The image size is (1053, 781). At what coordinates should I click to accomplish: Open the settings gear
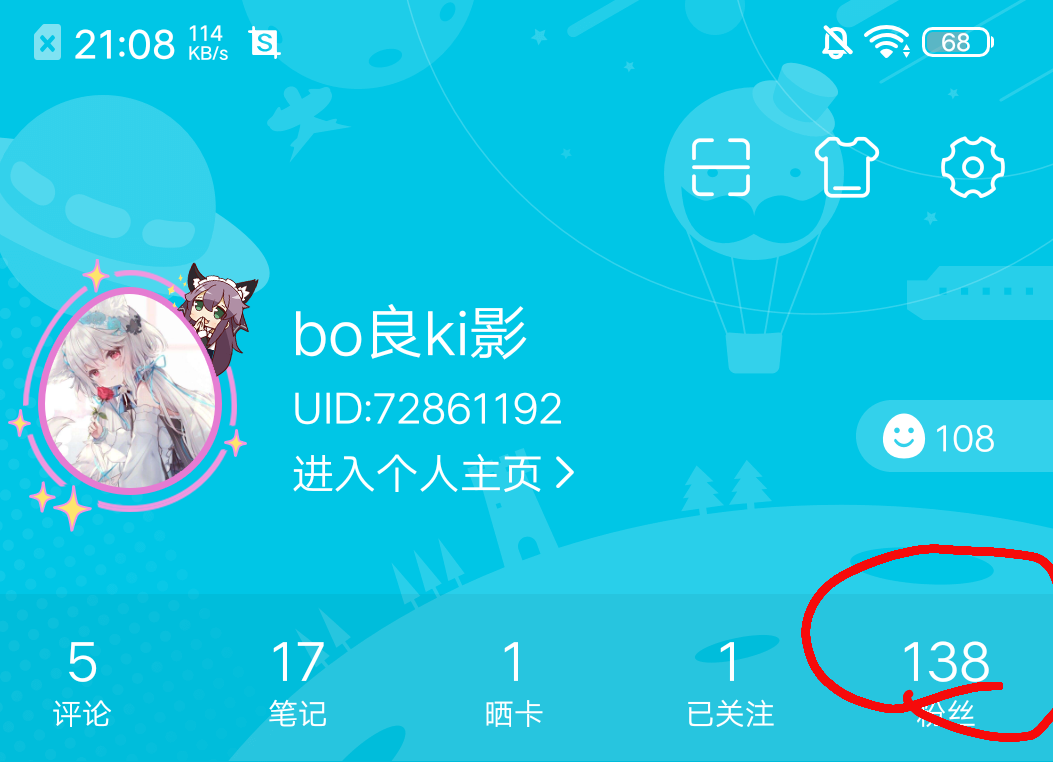(972, 167)
